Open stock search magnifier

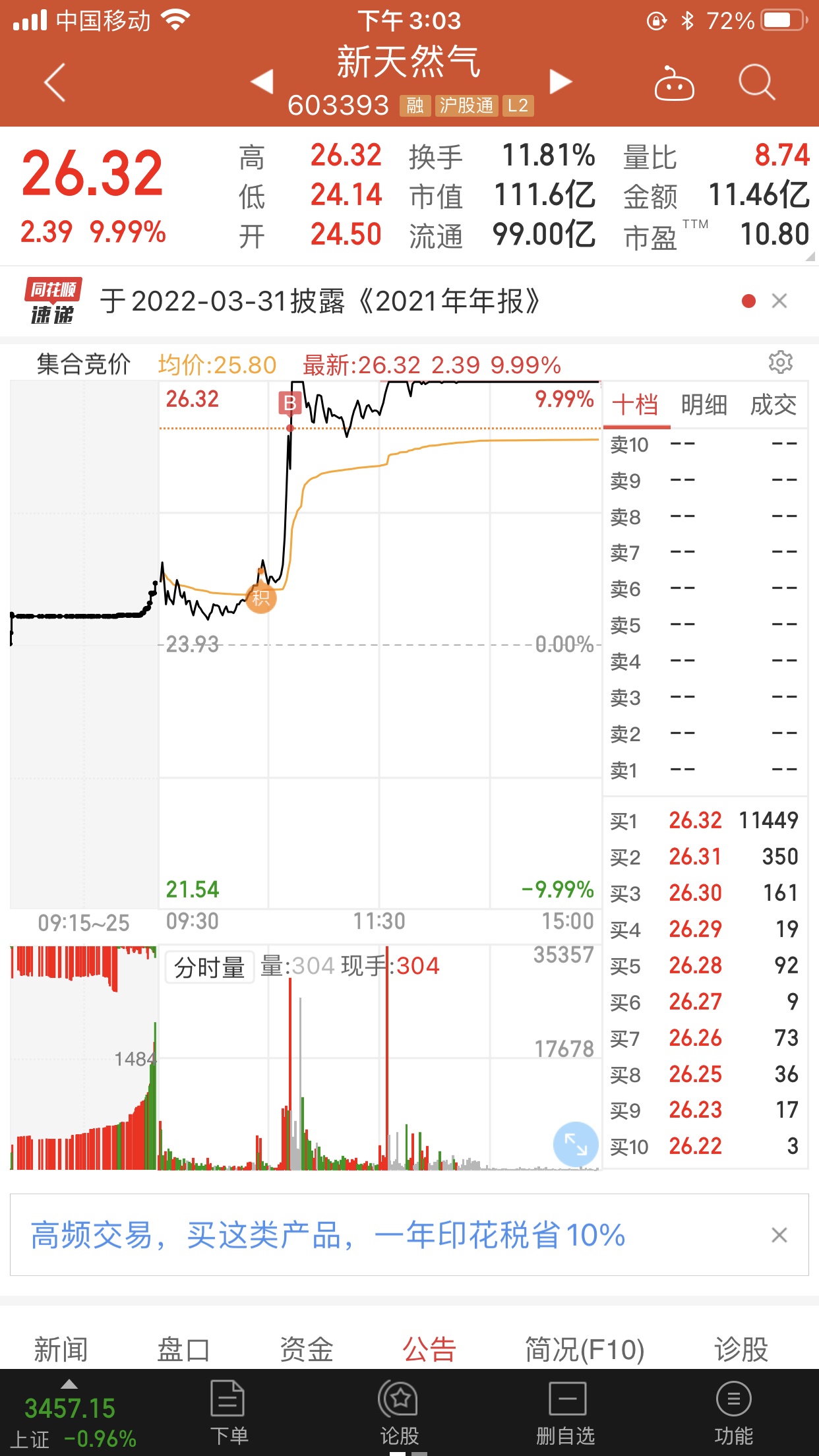(756, 82)
